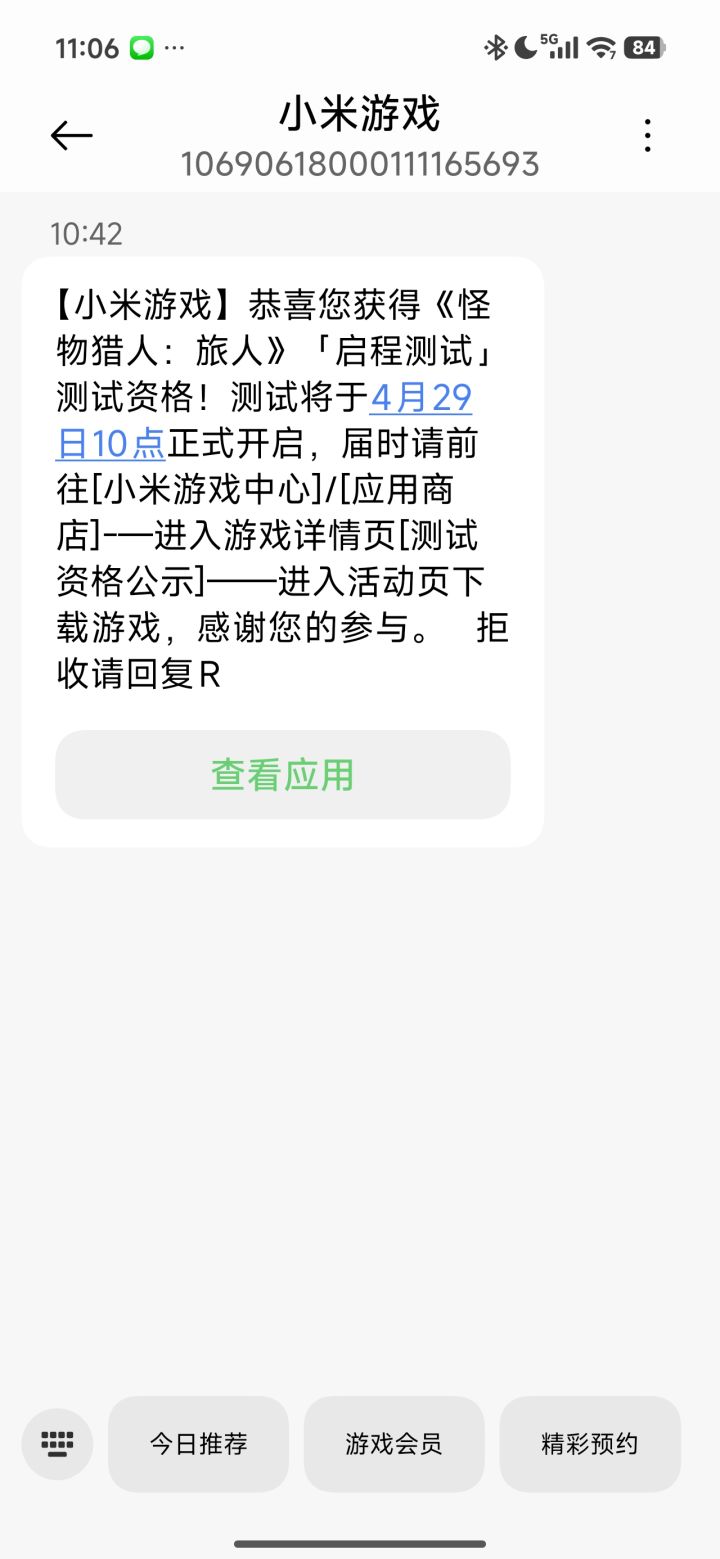720x1559 pixels.
Task: Open 精彩预约 menu
Action: click(590, 1444)
